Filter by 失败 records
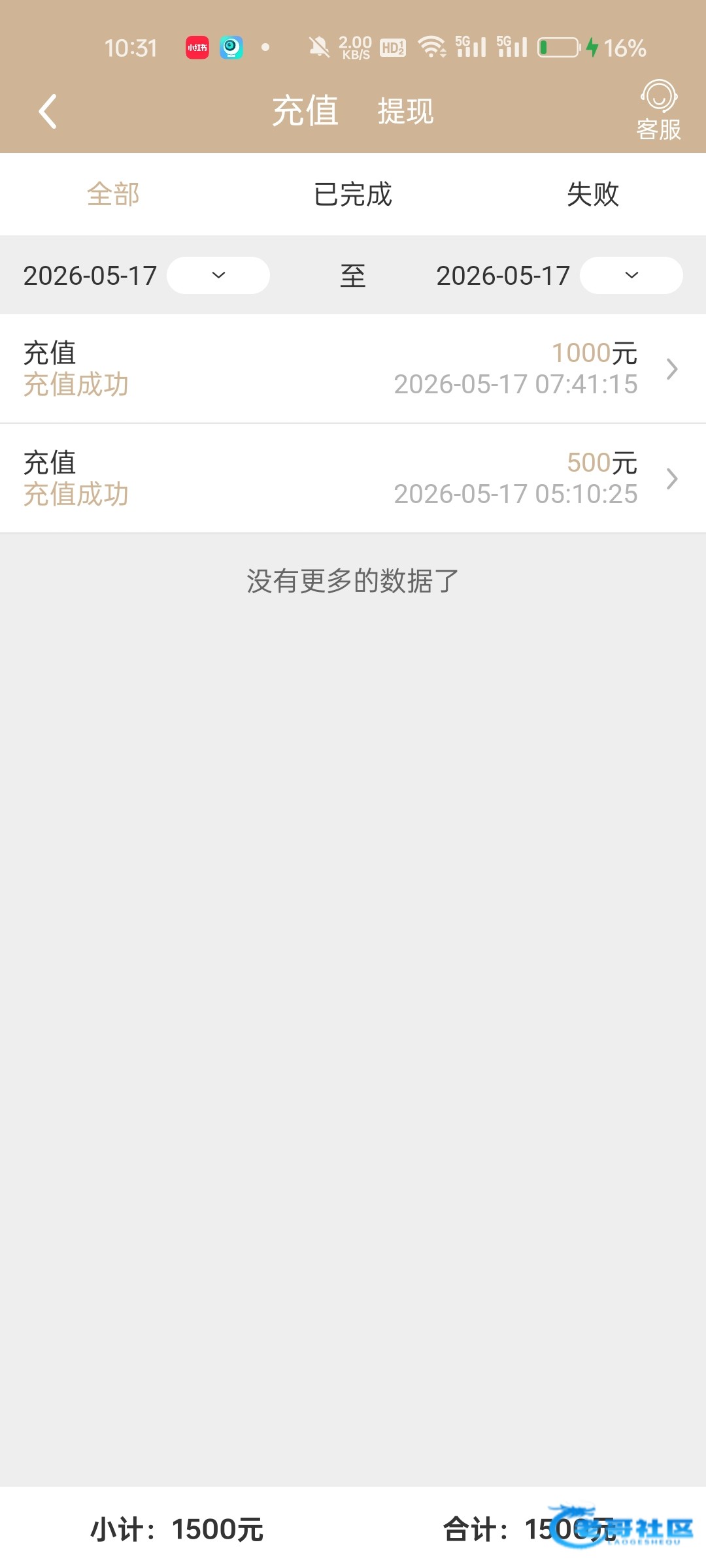 593,194
